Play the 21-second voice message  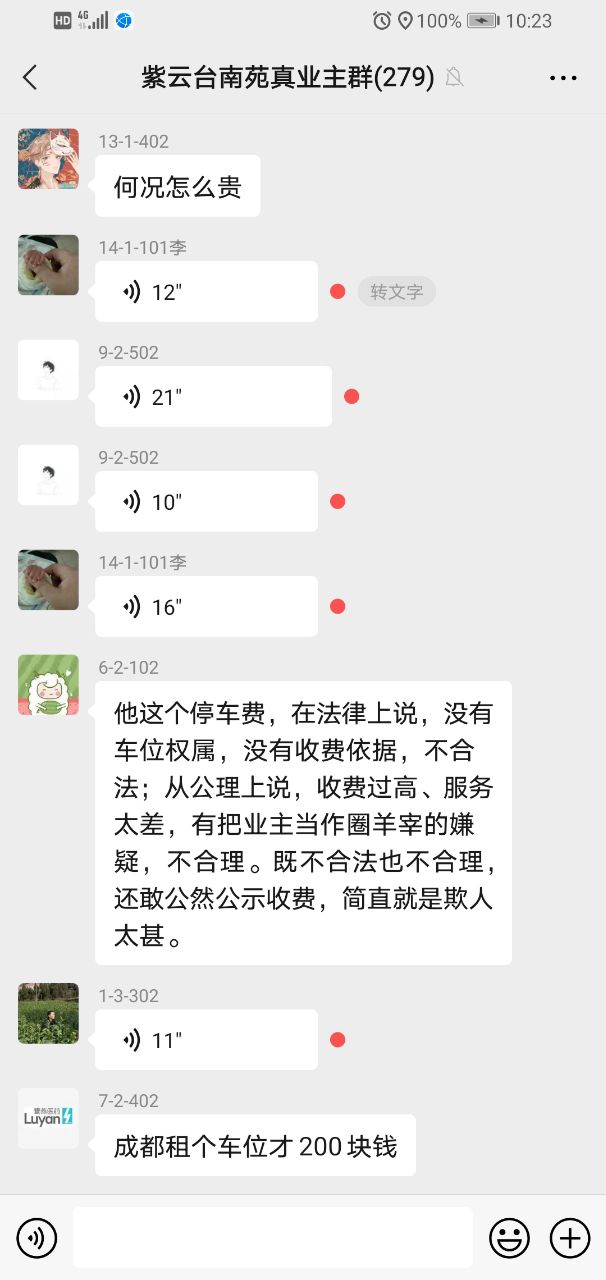[x=213, y=397]
